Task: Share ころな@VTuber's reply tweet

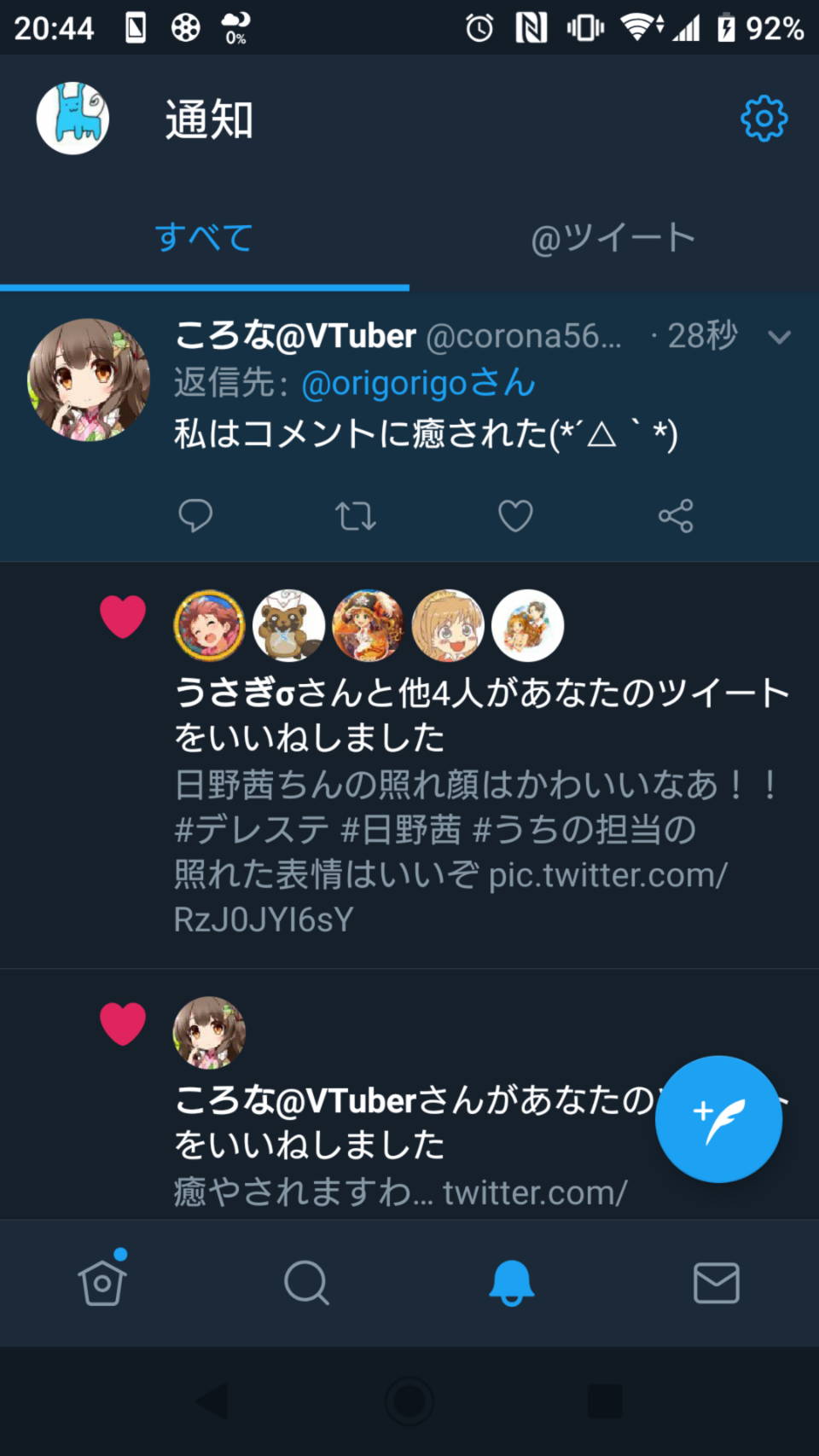Action: coord(676,515)
